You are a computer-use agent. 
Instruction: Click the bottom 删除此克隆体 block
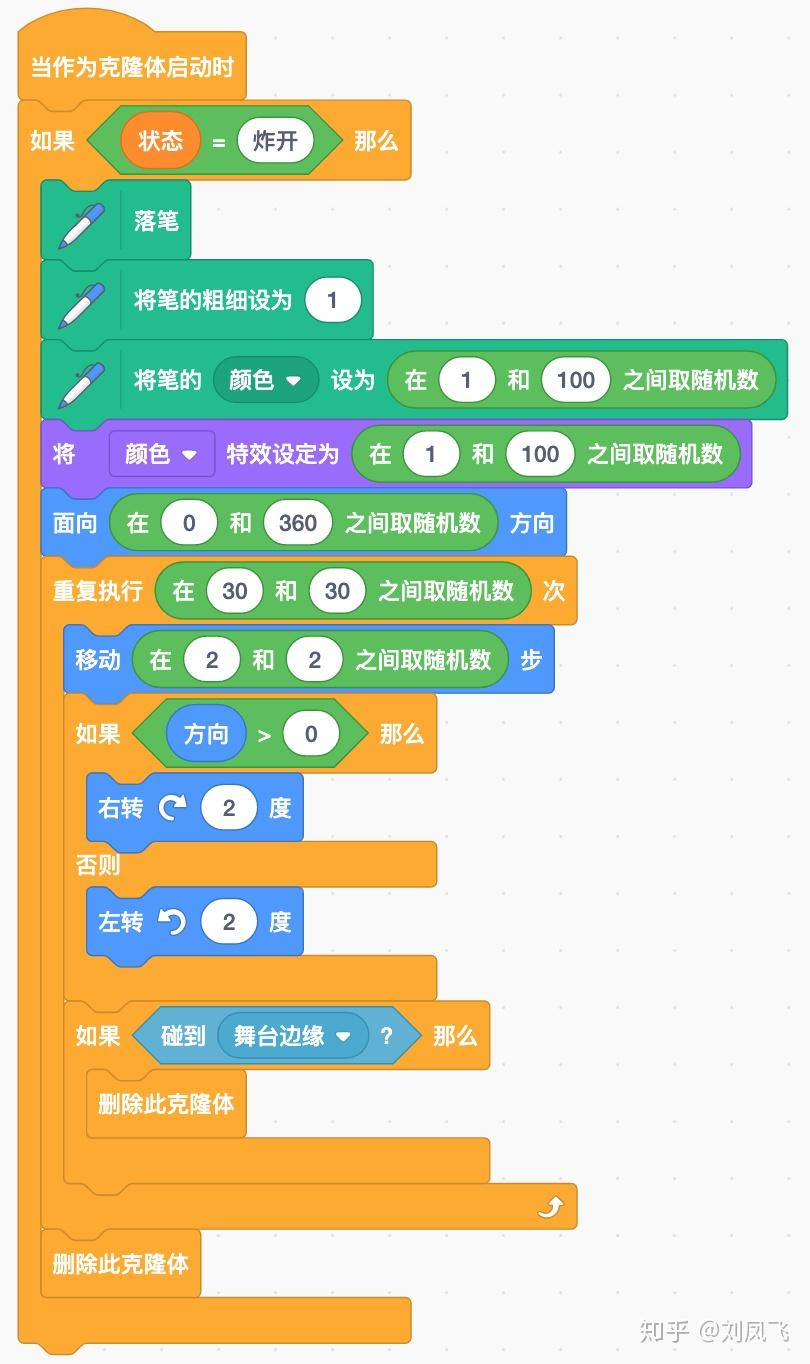pyautogui.click(x=120, y=1264)
